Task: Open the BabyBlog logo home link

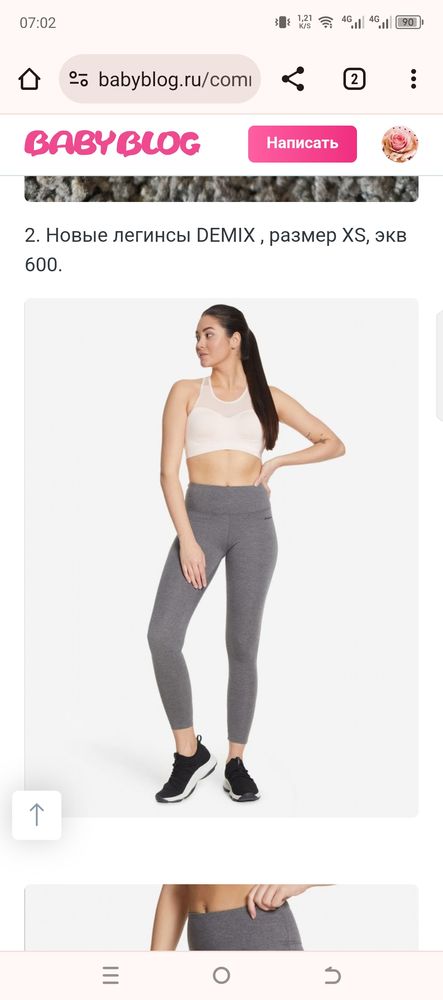Action: [112, 143]
